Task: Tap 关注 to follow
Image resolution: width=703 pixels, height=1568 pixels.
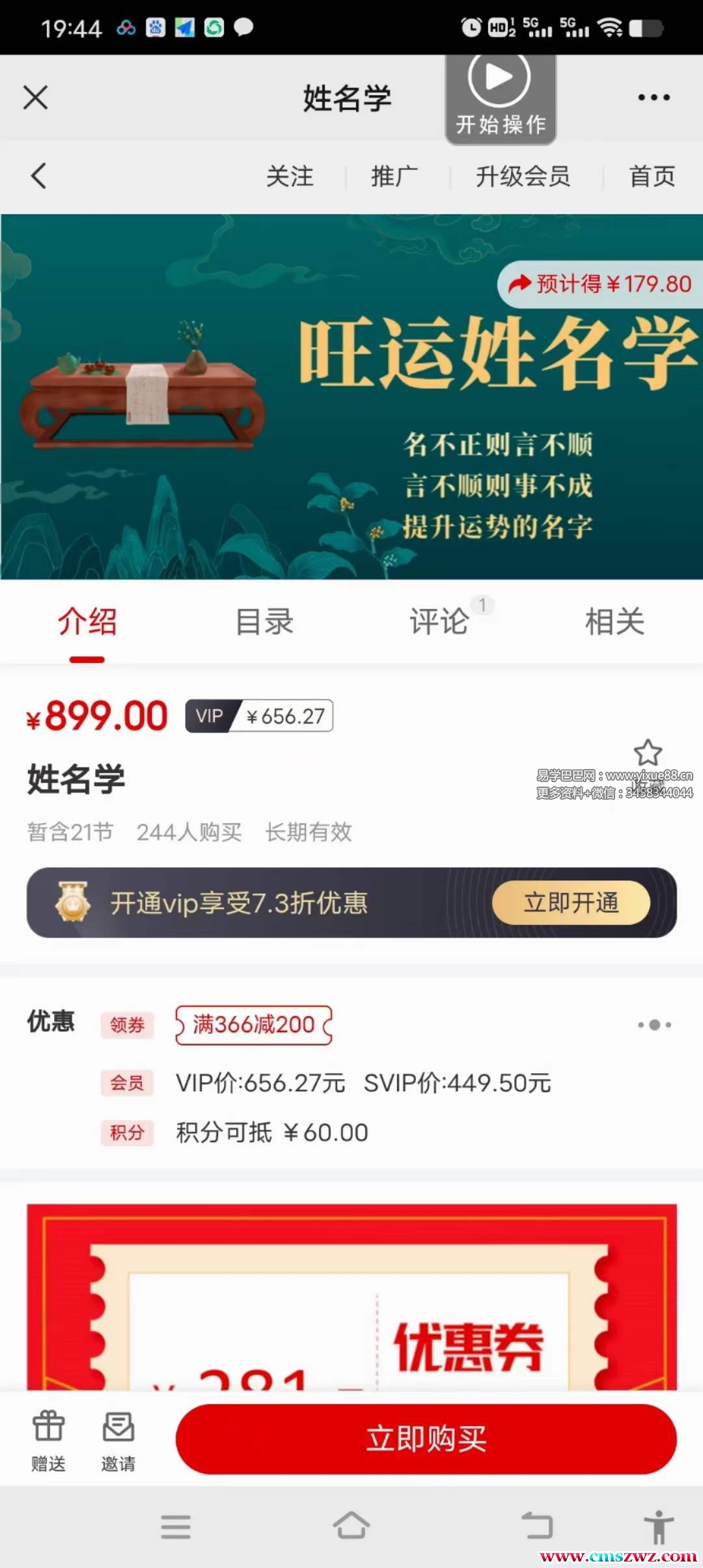Action: [x=290, y=176]
